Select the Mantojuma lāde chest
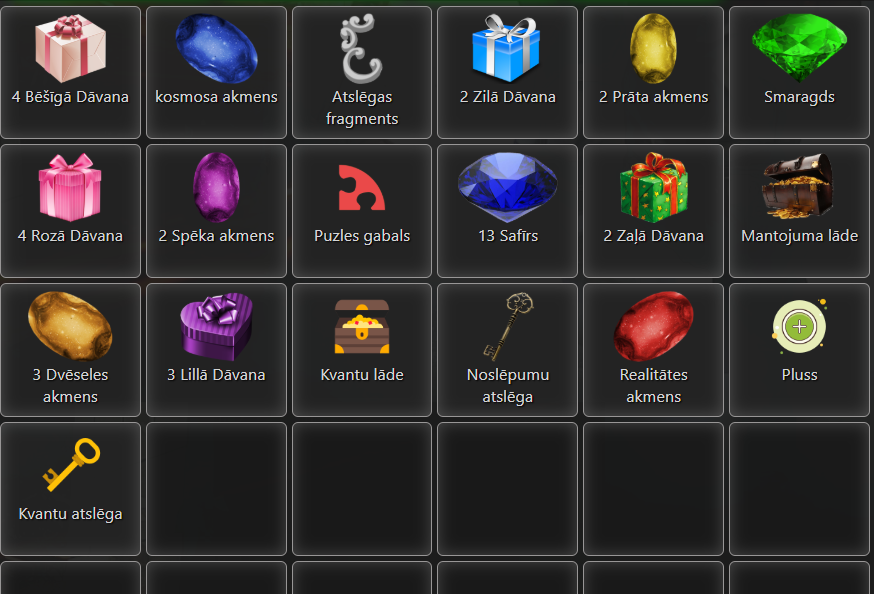Image resolution: width=874 pixels, height=594 pixels. pos(799,211)
